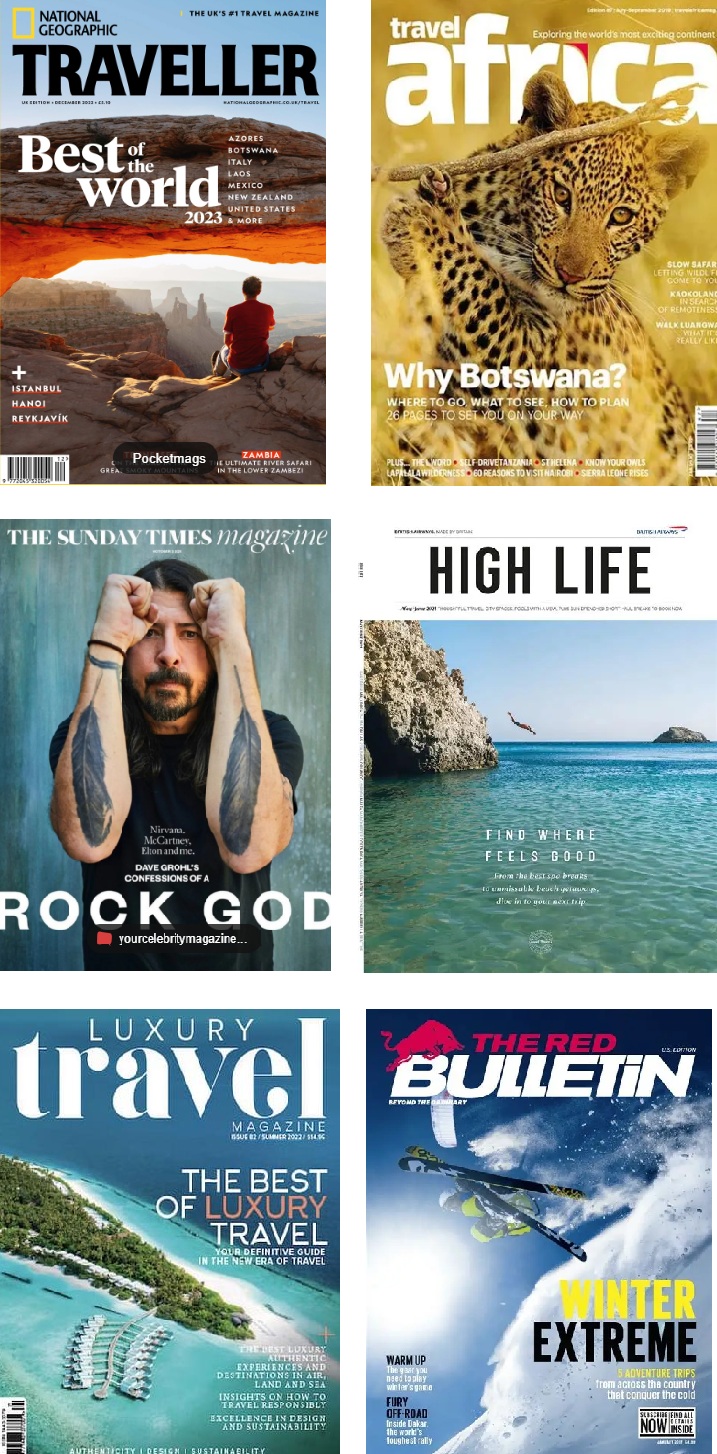Open the High Life magazine cover

coord(540,745)
